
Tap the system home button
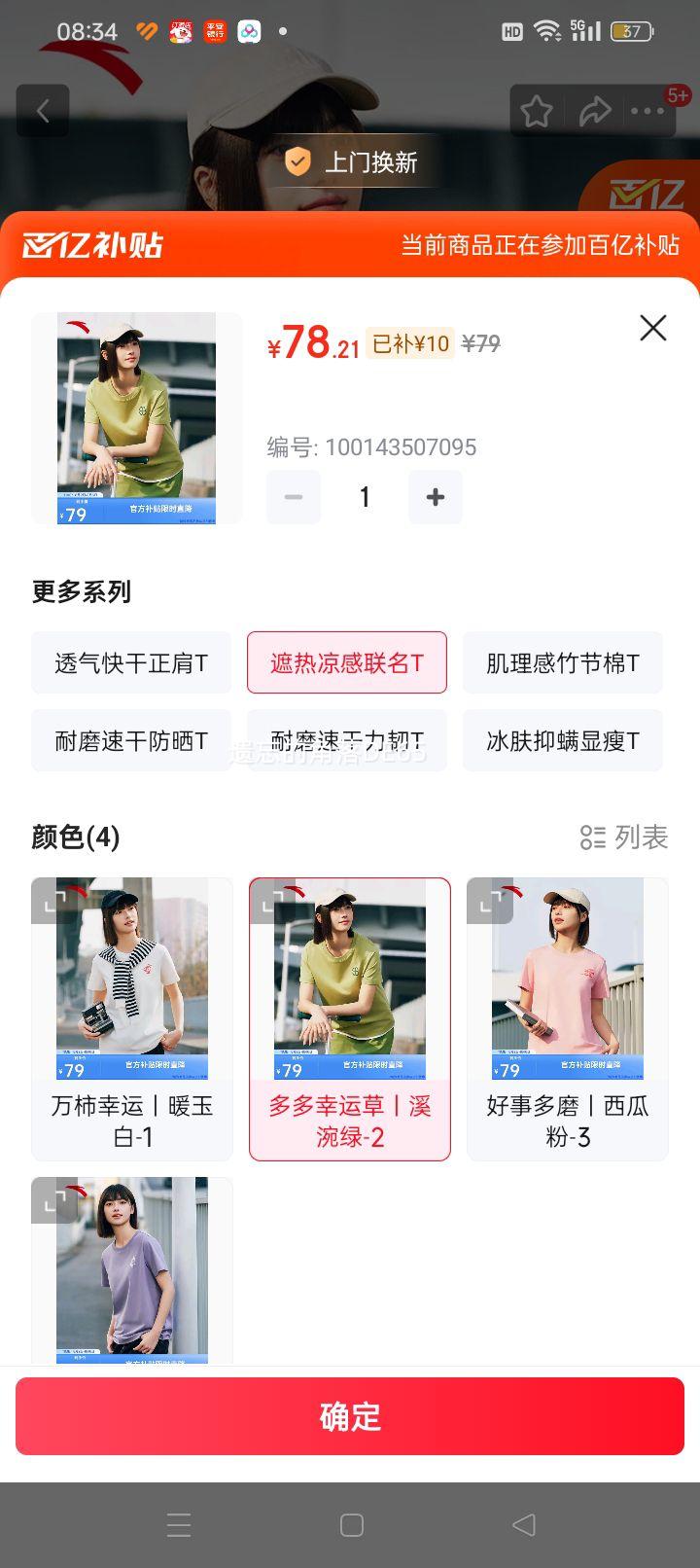351,1525
